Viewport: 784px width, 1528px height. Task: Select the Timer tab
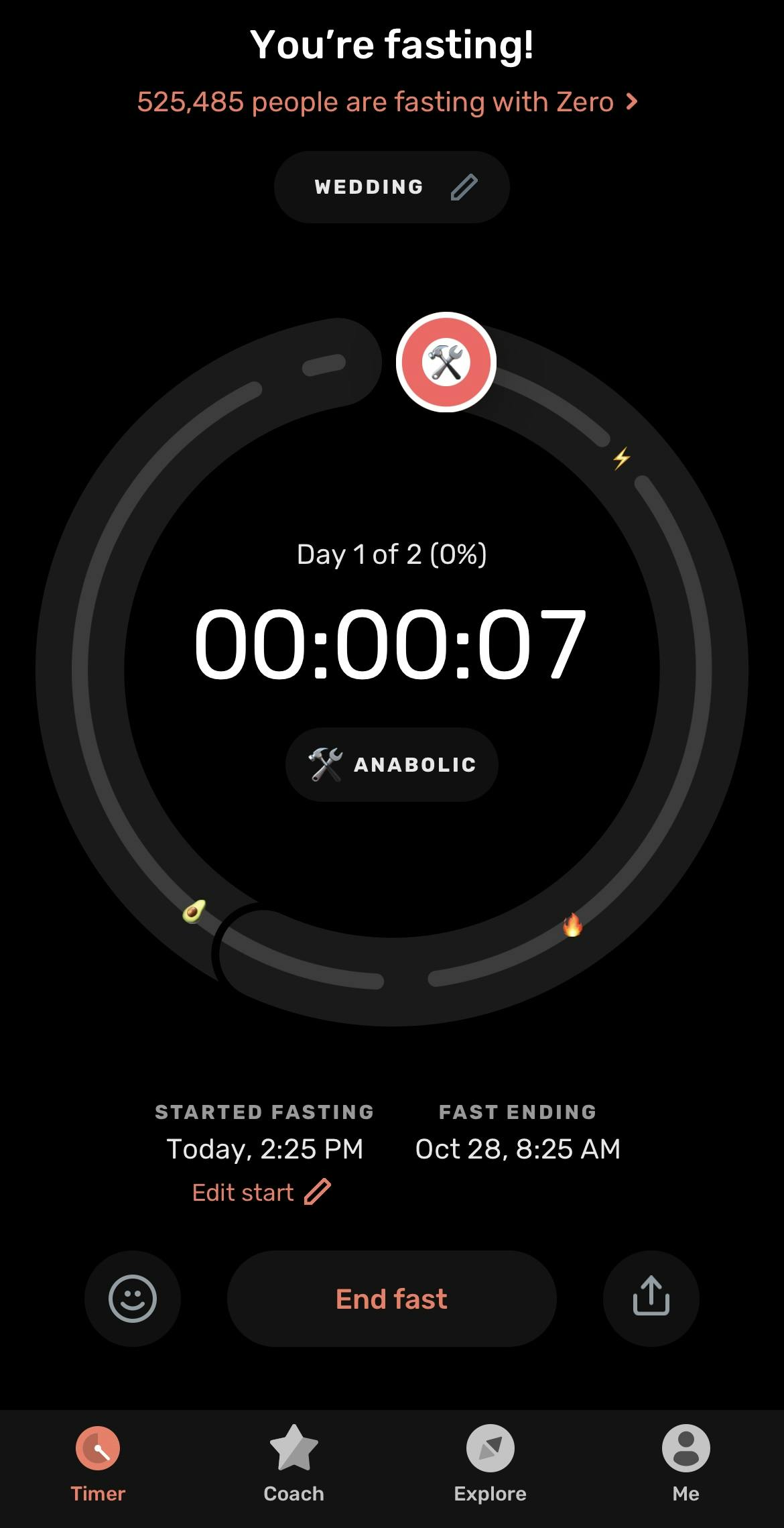[98, 1464]
